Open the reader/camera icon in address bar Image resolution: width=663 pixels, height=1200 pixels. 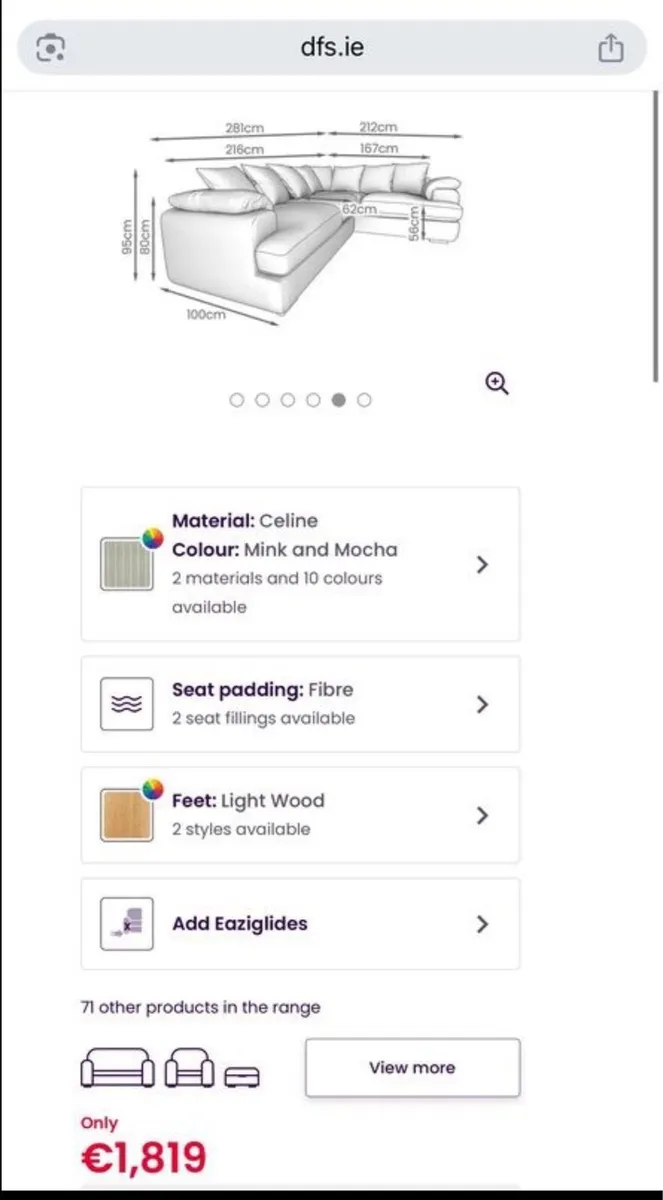point(50,48)
